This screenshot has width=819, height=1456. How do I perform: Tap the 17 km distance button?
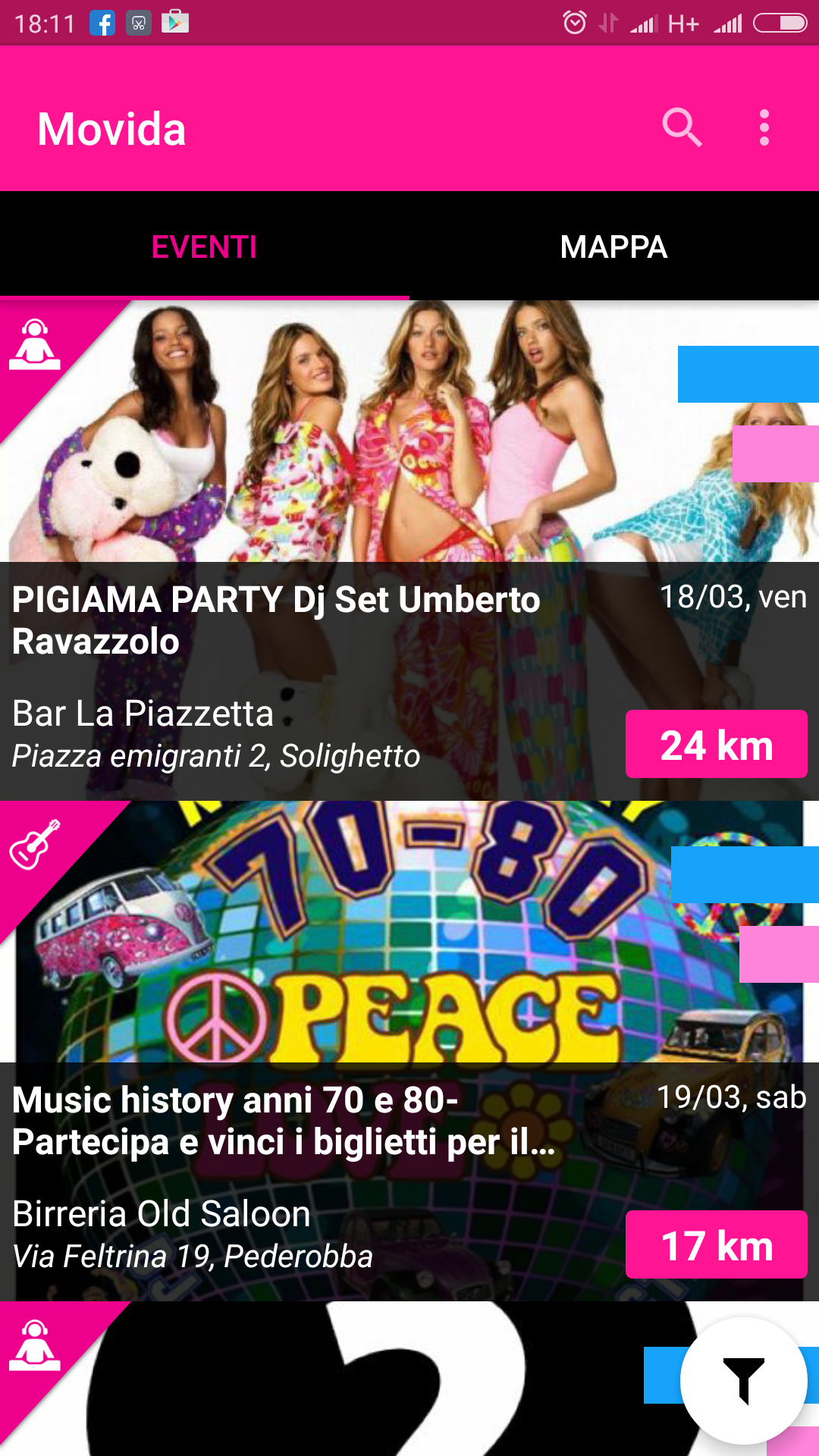click(716, 1244)
